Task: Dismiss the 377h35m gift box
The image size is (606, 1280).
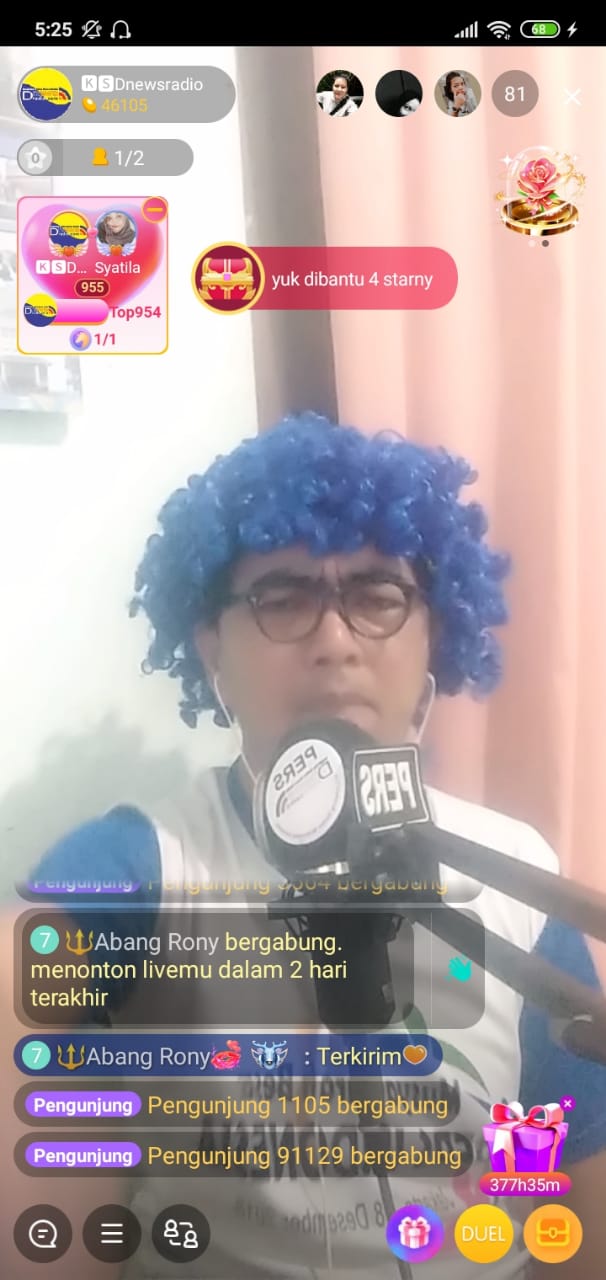Action: (x=567, y=1103)
